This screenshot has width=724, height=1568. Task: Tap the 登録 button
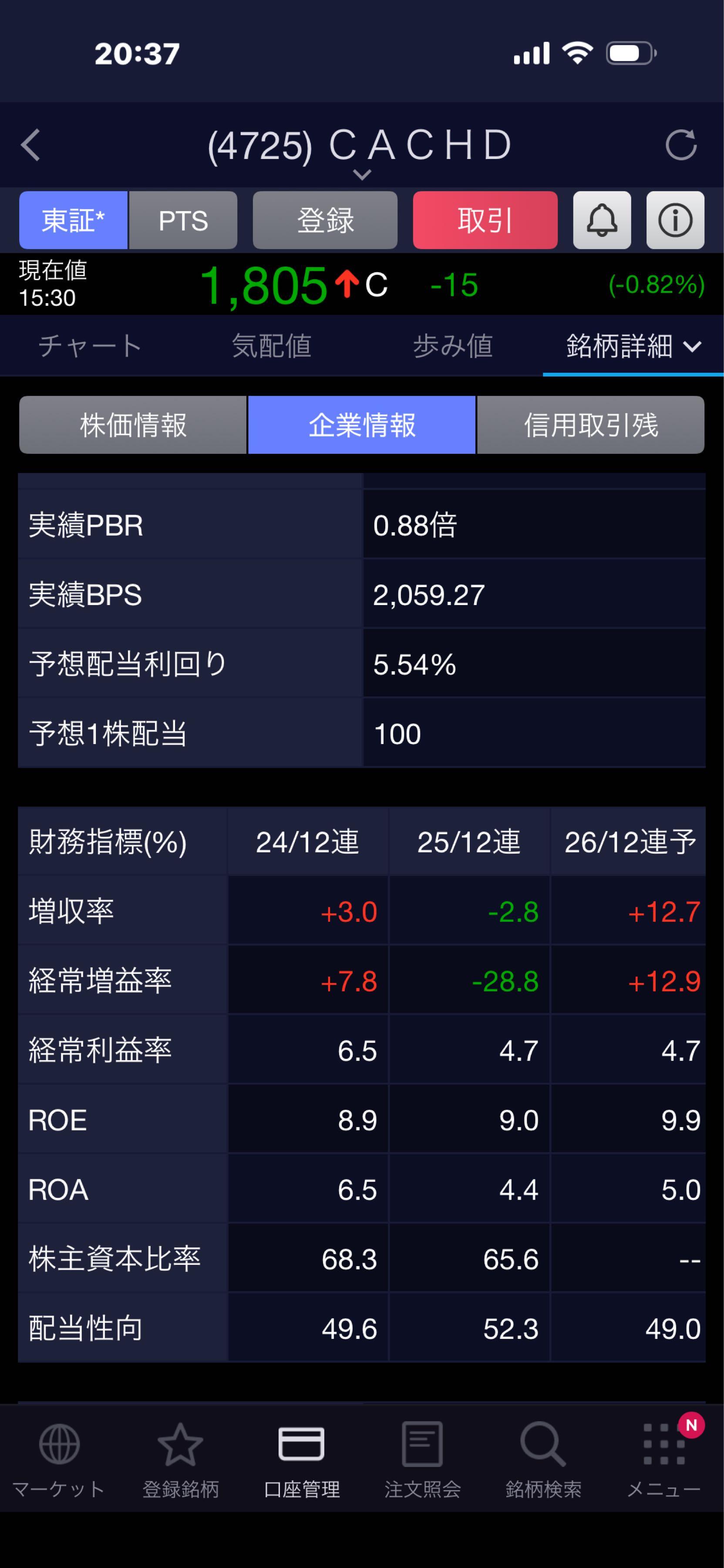[325, 220]
